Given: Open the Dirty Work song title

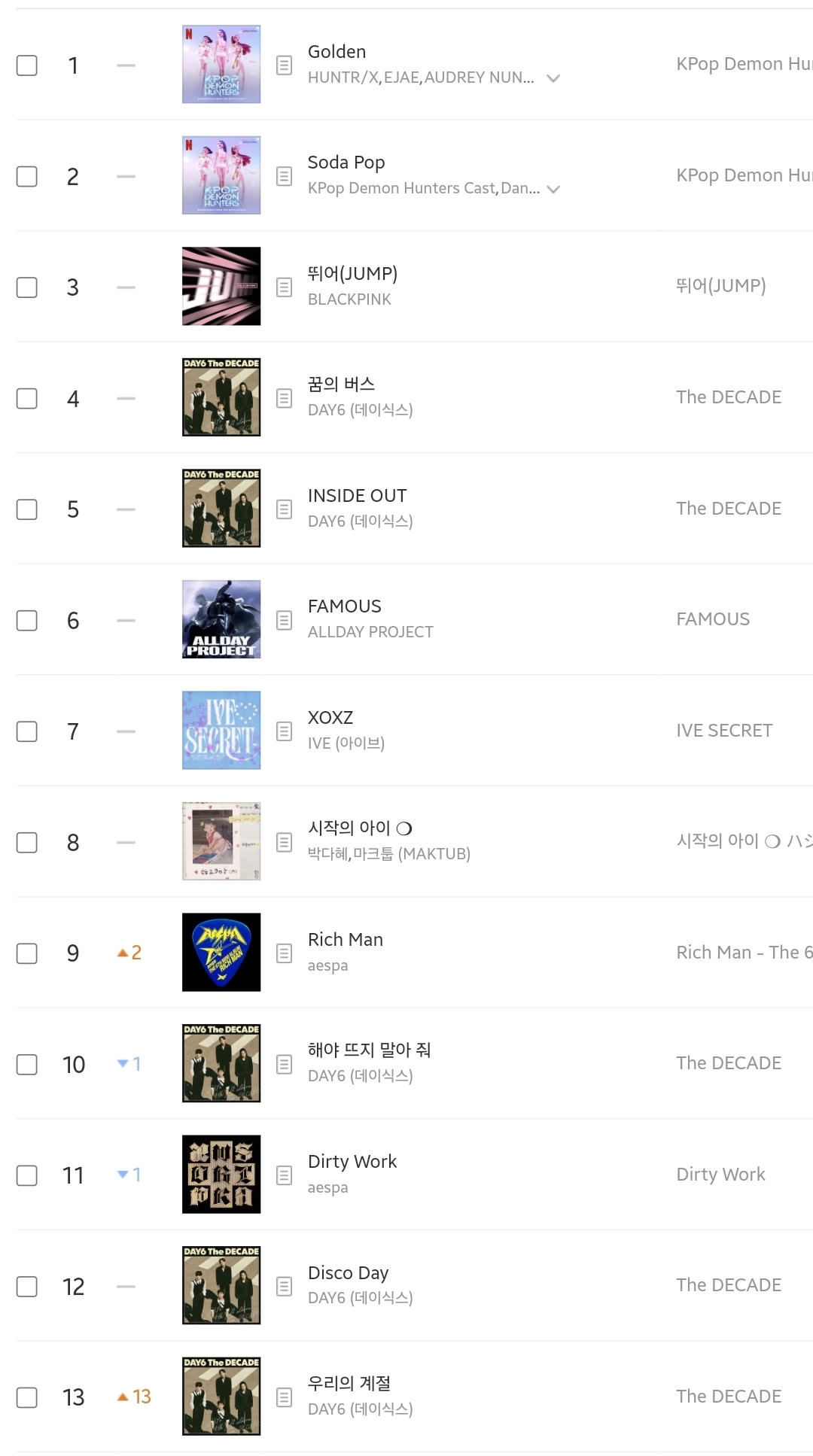Looking at the screenshot, I should pos(352,1161).
